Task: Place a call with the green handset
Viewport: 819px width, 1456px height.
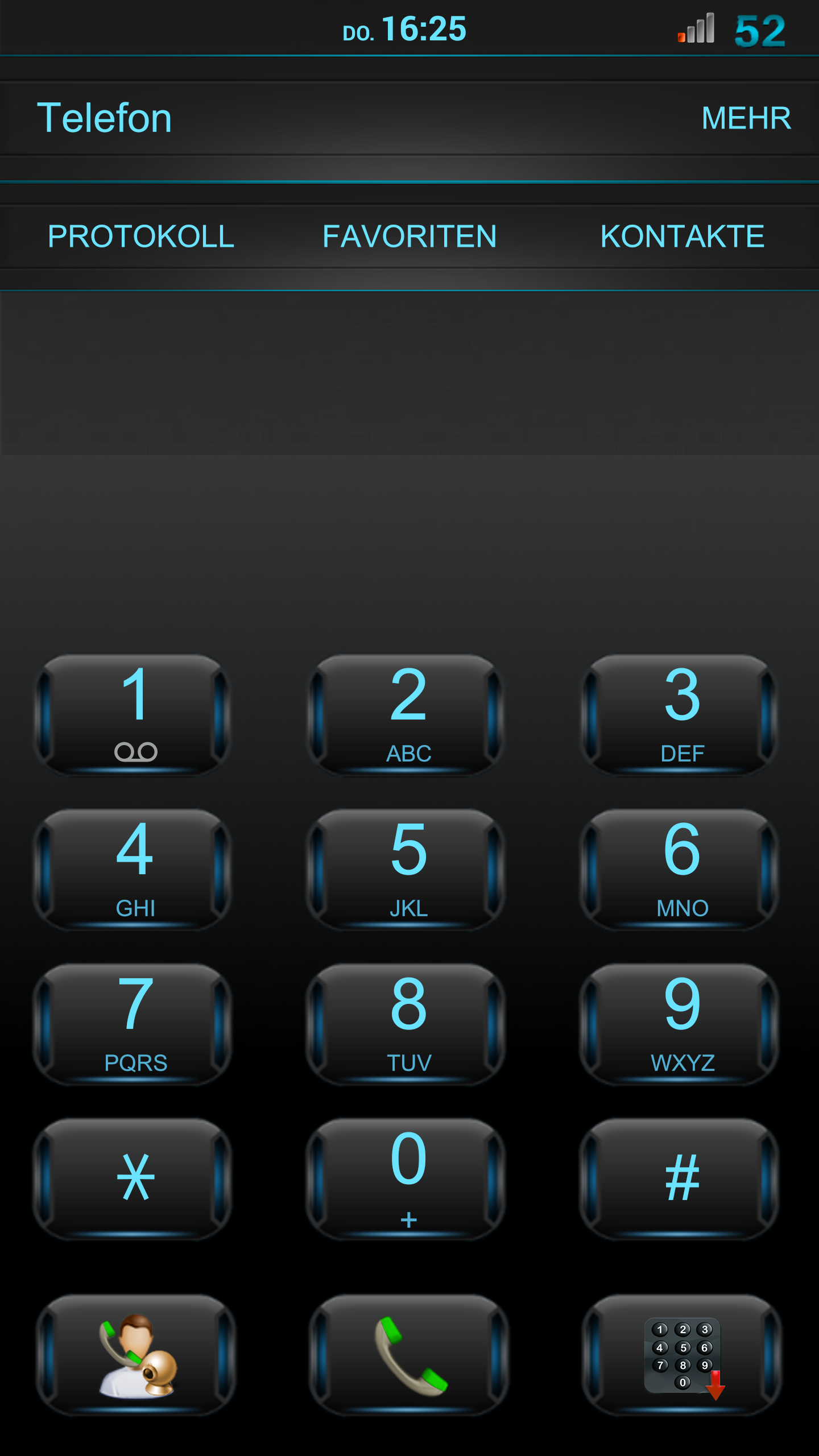Action: pyautogui.click(x=409, y=1355)
